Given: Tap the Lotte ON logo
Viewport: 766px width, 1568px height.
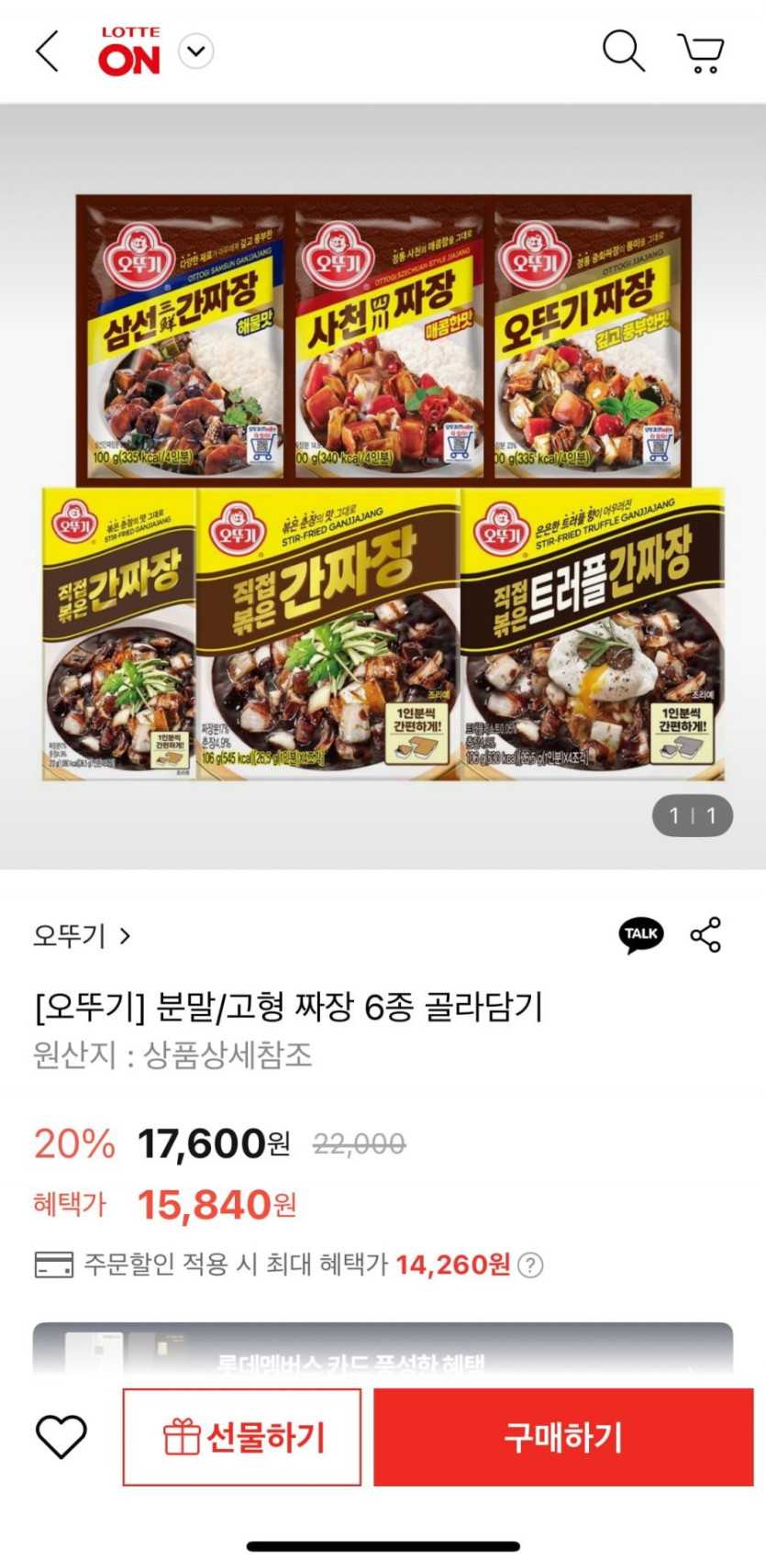Looking at the screenshot, I should (x=129, y=52).
